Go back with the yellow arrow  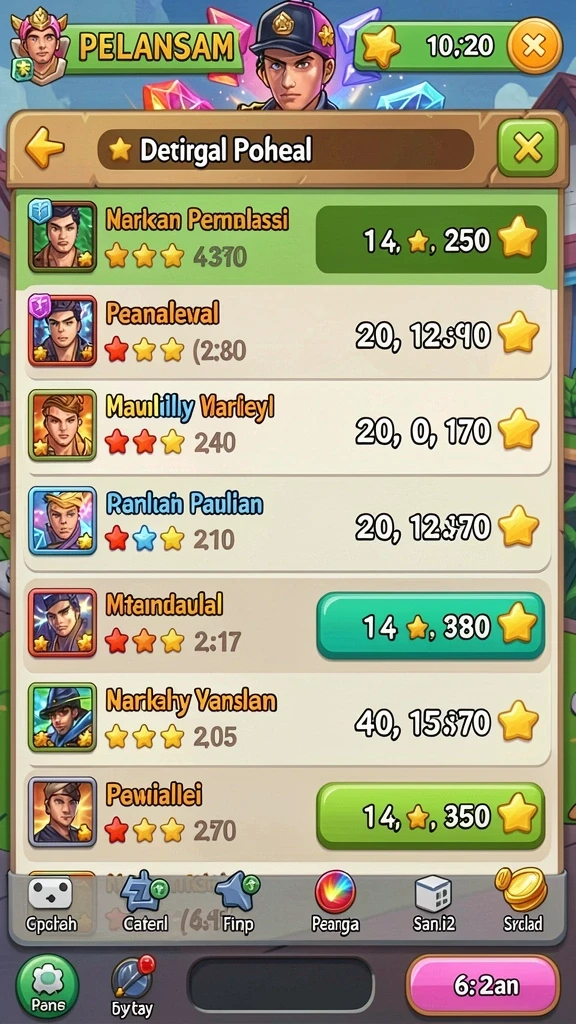point(44,148)
